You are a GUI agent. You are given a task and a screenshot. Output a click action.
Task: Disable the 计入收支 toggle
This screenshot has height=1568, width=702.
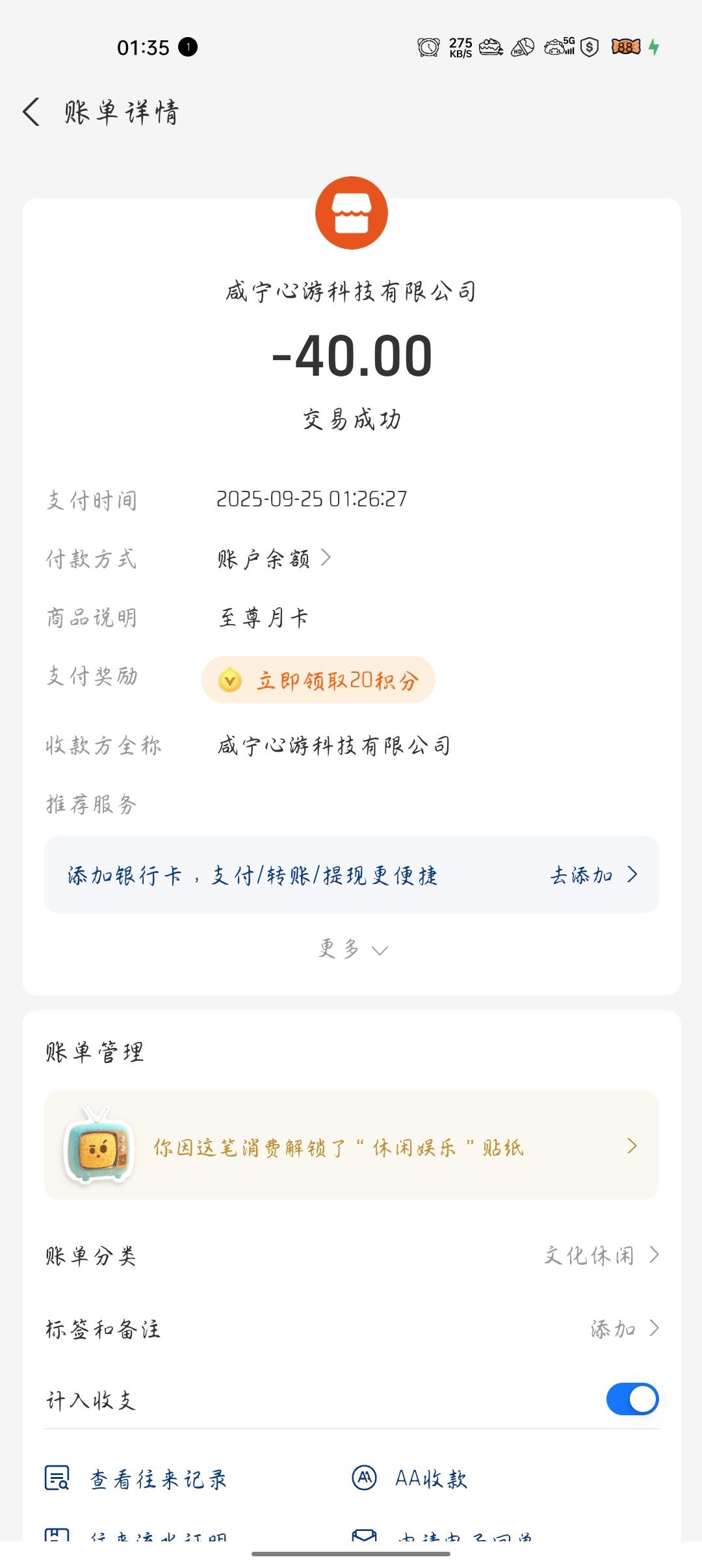[x=632, y=1398]
